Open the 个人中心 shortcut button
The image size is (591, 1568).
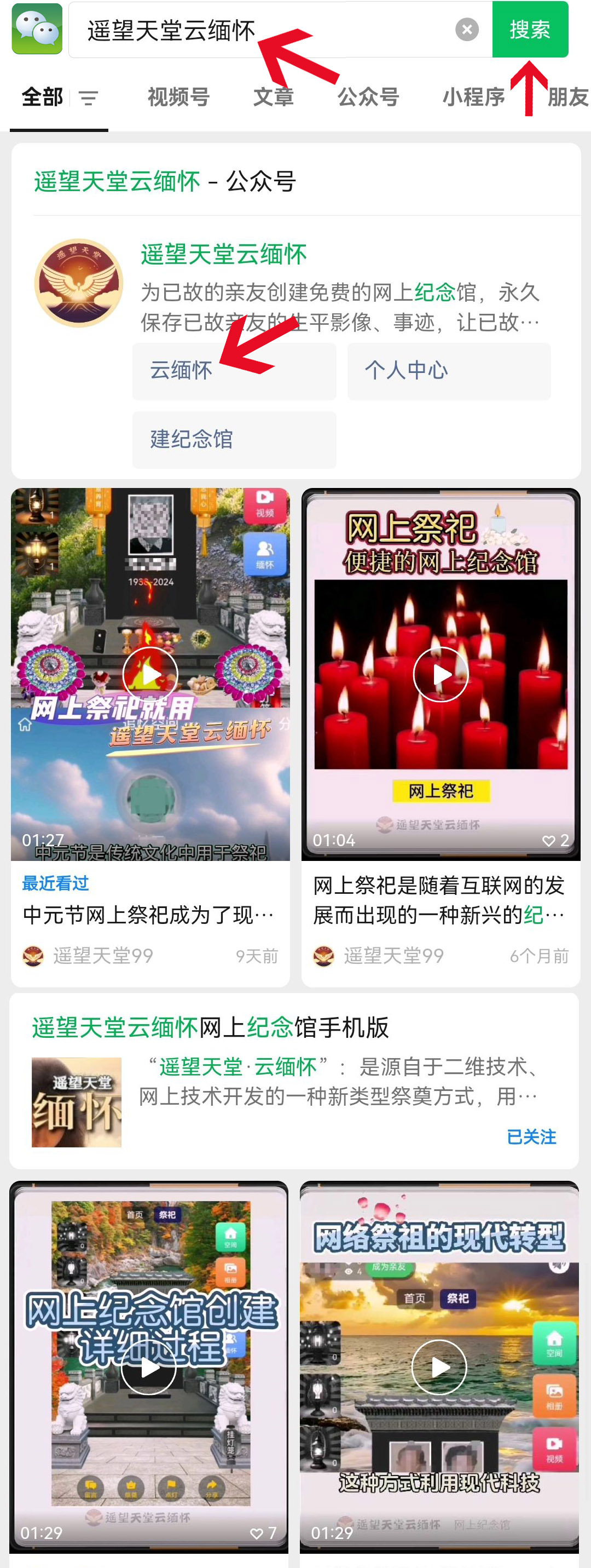(x=449, y=371)
